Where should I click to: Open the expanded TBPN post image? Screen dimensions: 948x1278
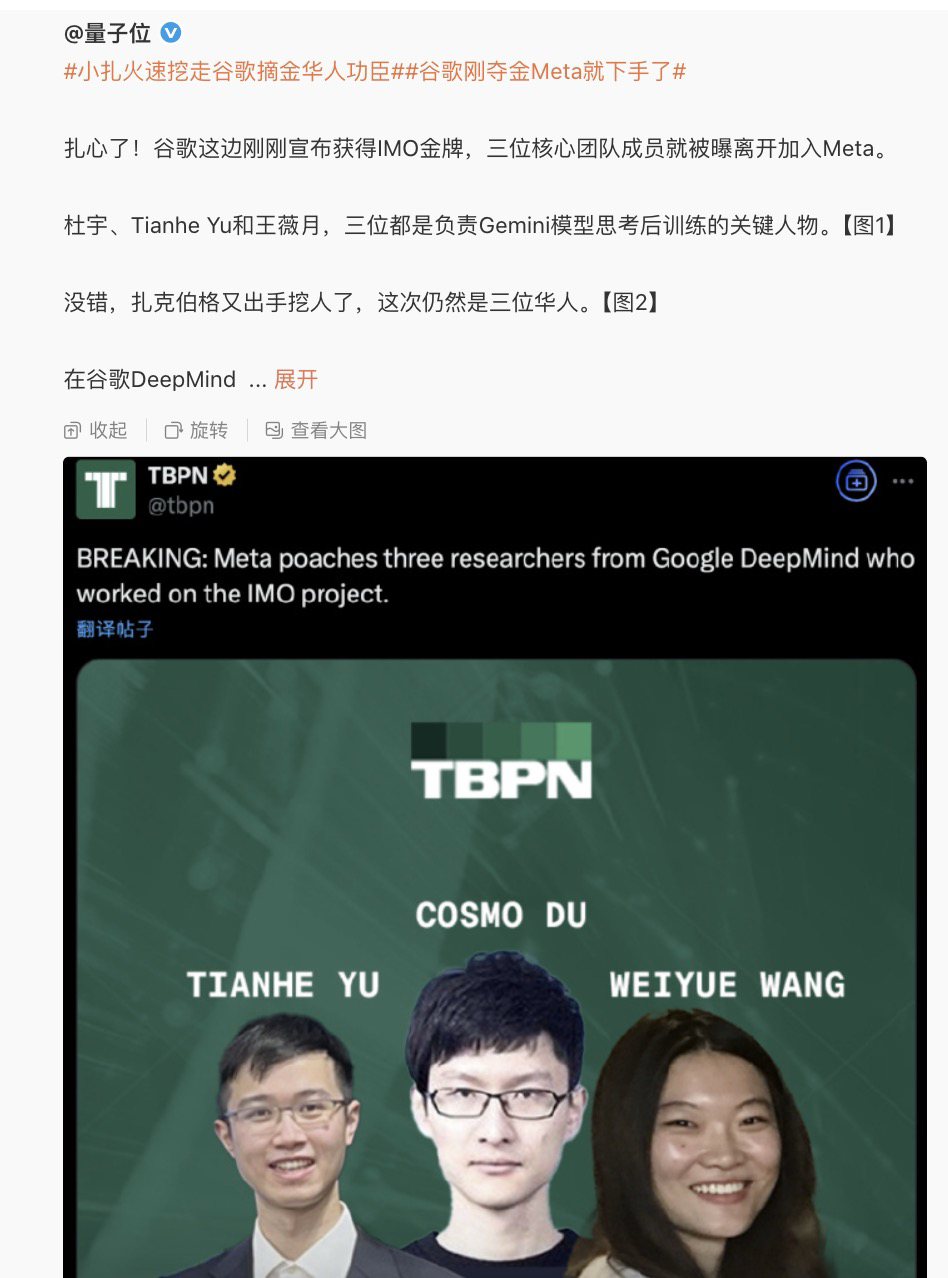click(x=495, y=900)
